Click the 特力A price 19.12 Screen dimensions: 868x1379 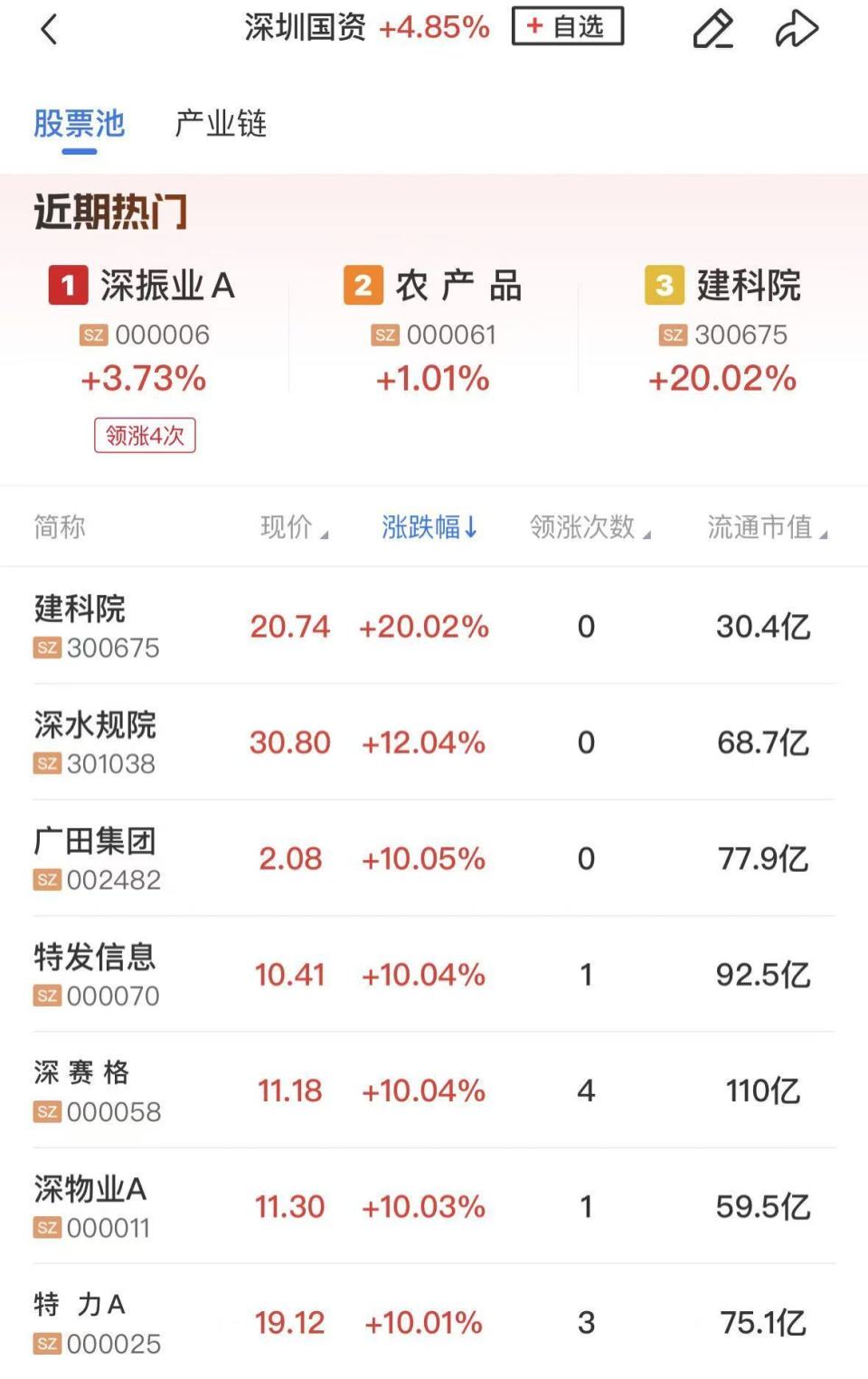289,1321
